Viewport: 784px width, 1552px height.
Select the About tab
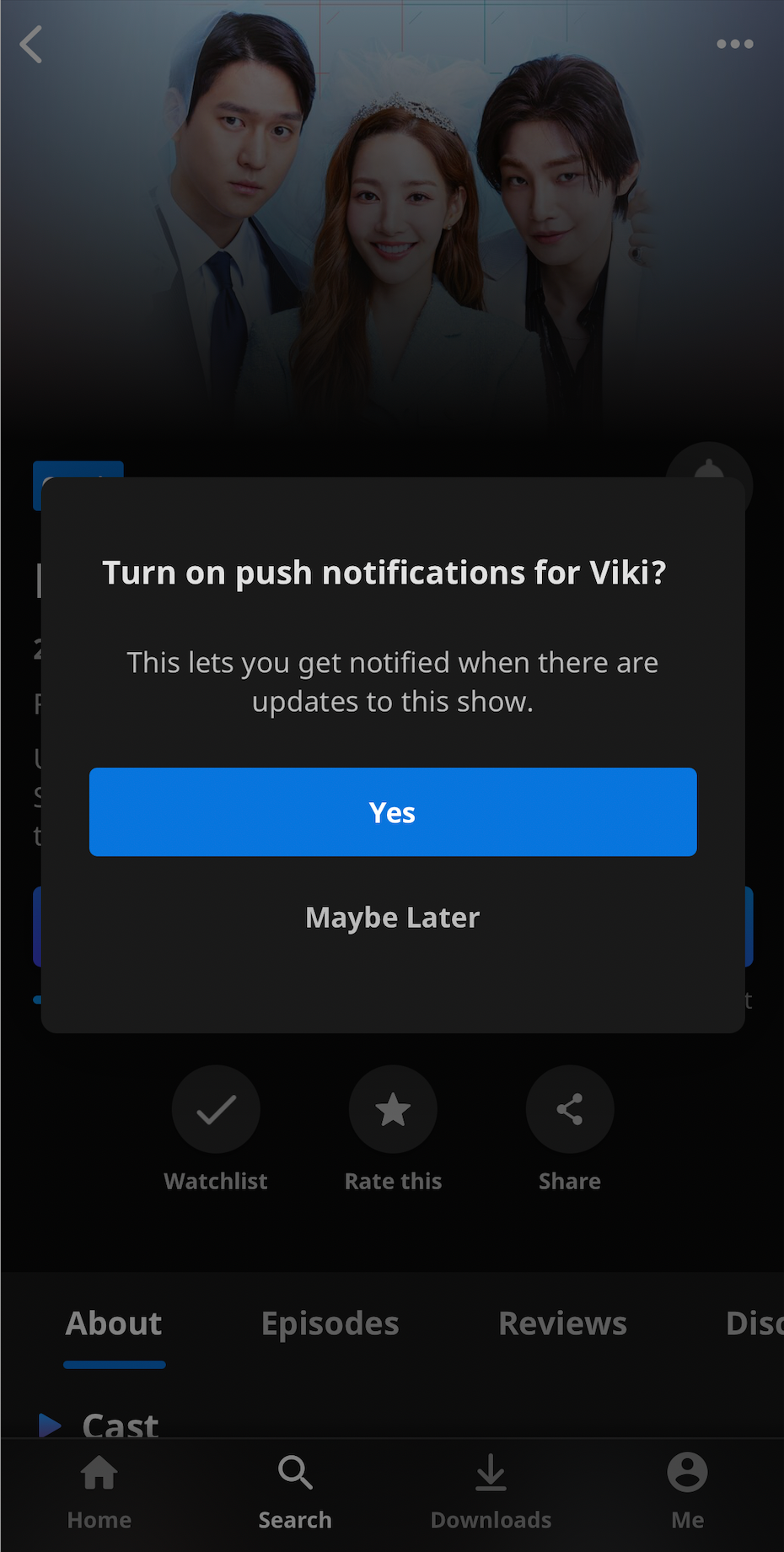pyautogui.click(x=114, y=1323)
